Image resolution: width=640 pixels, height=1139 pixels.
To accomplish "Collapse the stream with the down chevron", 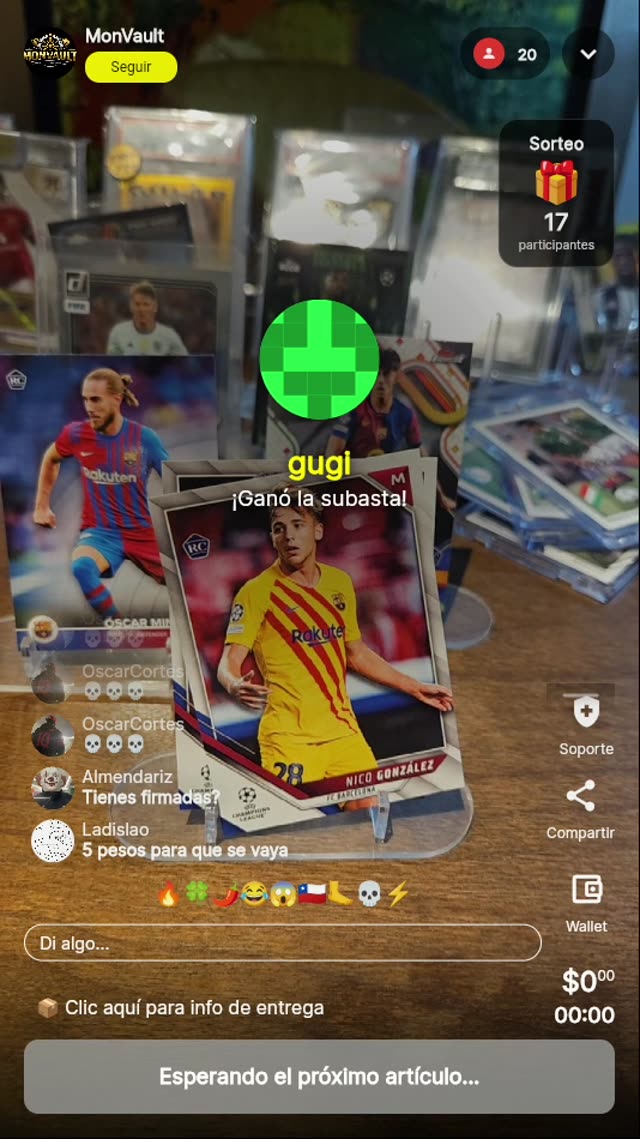I will click(x=588, y=54).
